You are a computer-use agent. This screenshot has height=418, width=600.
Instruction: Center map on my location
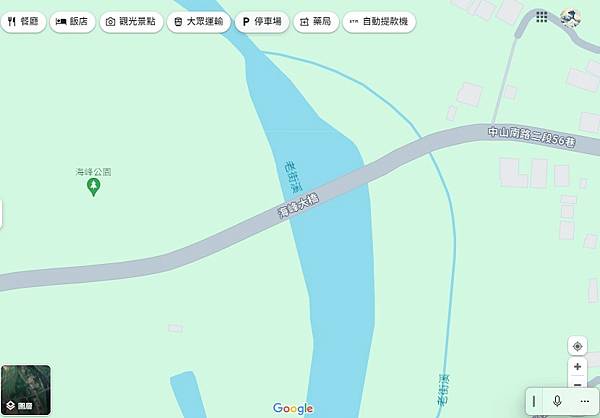(578, 346)
